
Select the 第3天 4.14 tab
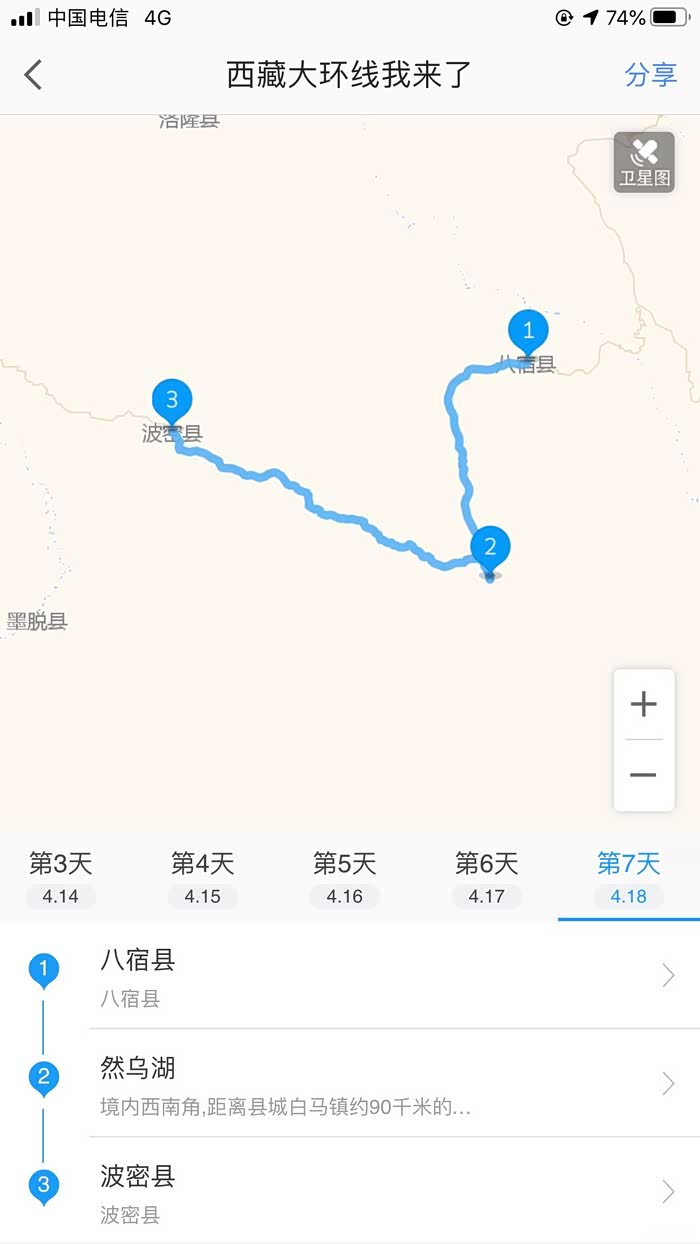pos(61,877)
